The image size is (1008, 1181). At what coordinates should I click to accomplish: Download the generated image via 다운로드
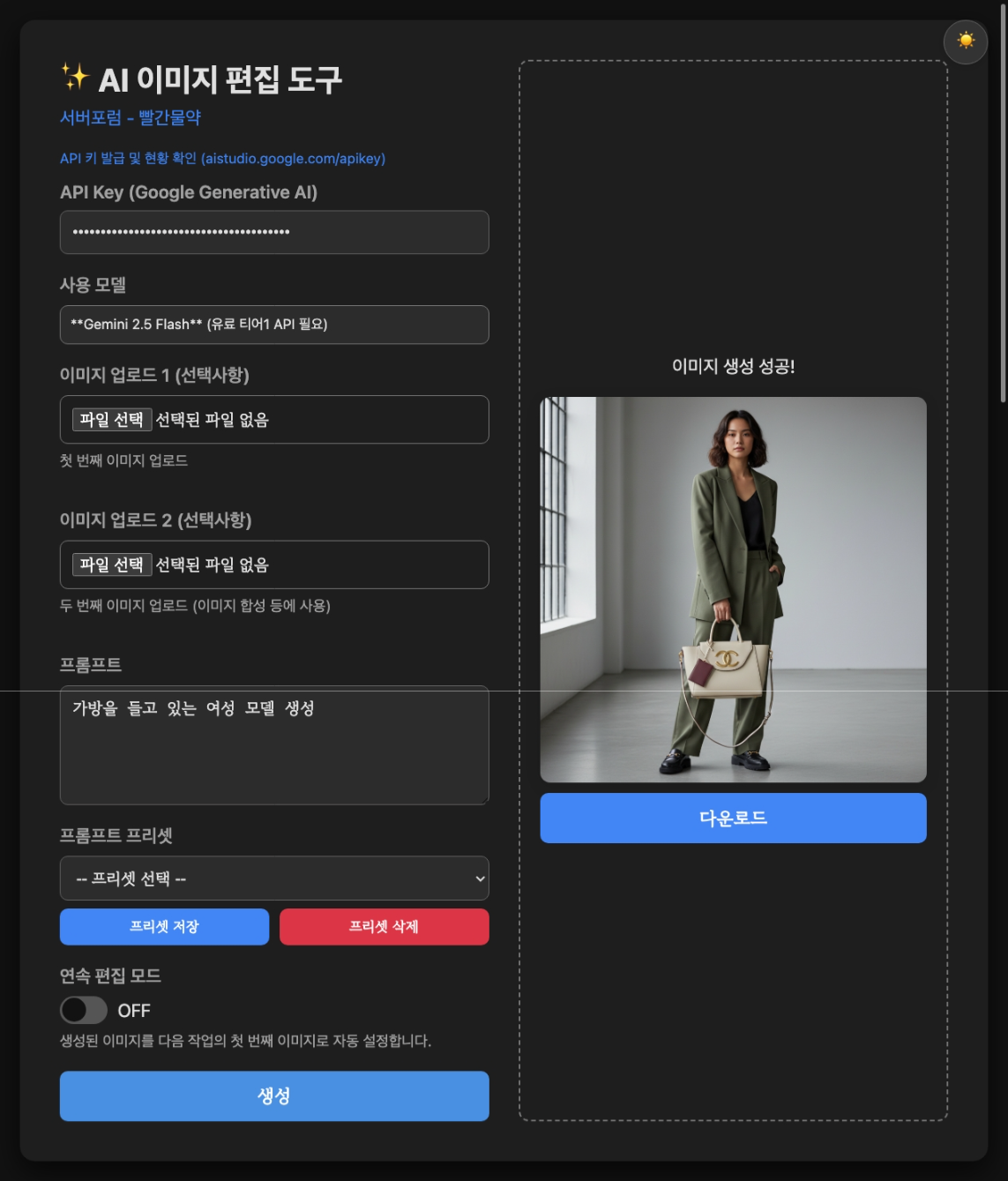[733, 818]
